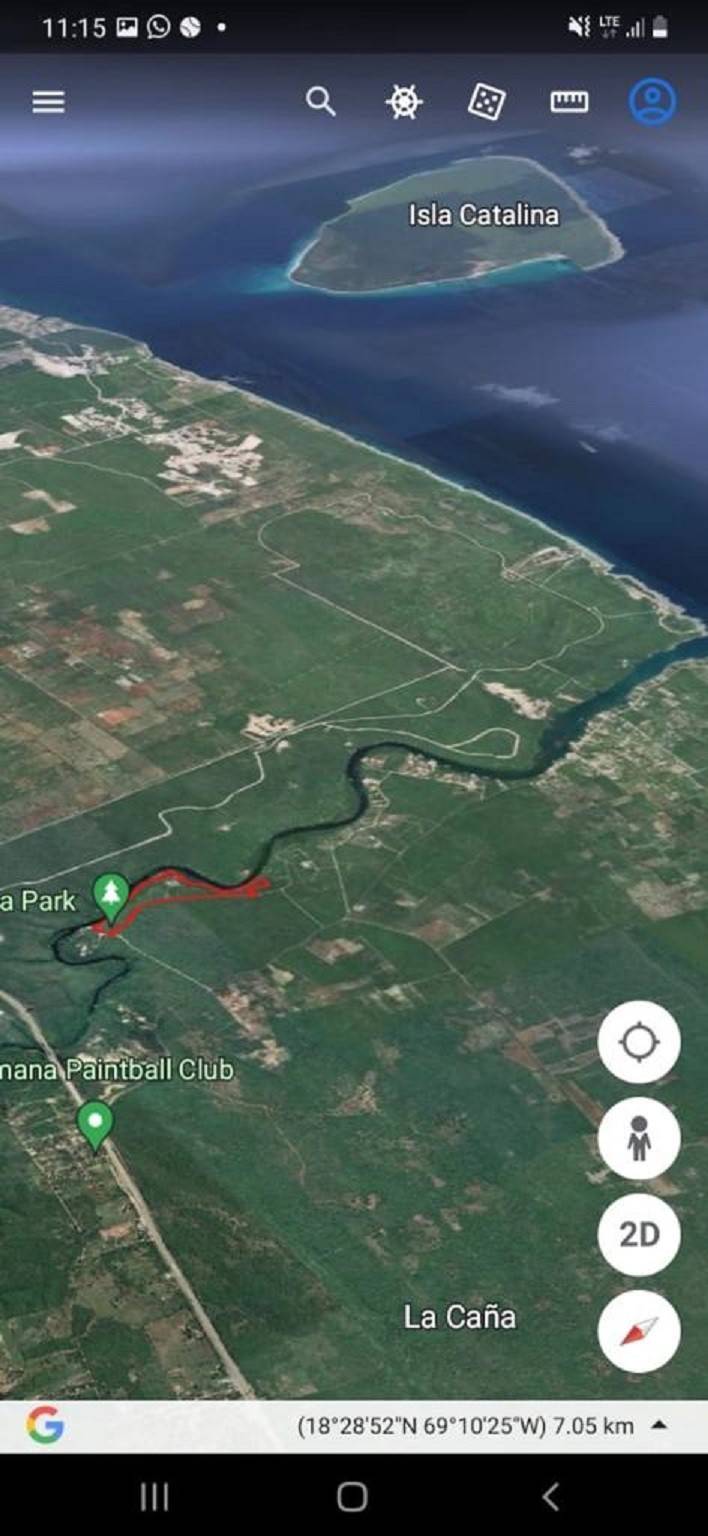Open the measure ruler tool
The image size is (708, 1536).
[569, 102]
